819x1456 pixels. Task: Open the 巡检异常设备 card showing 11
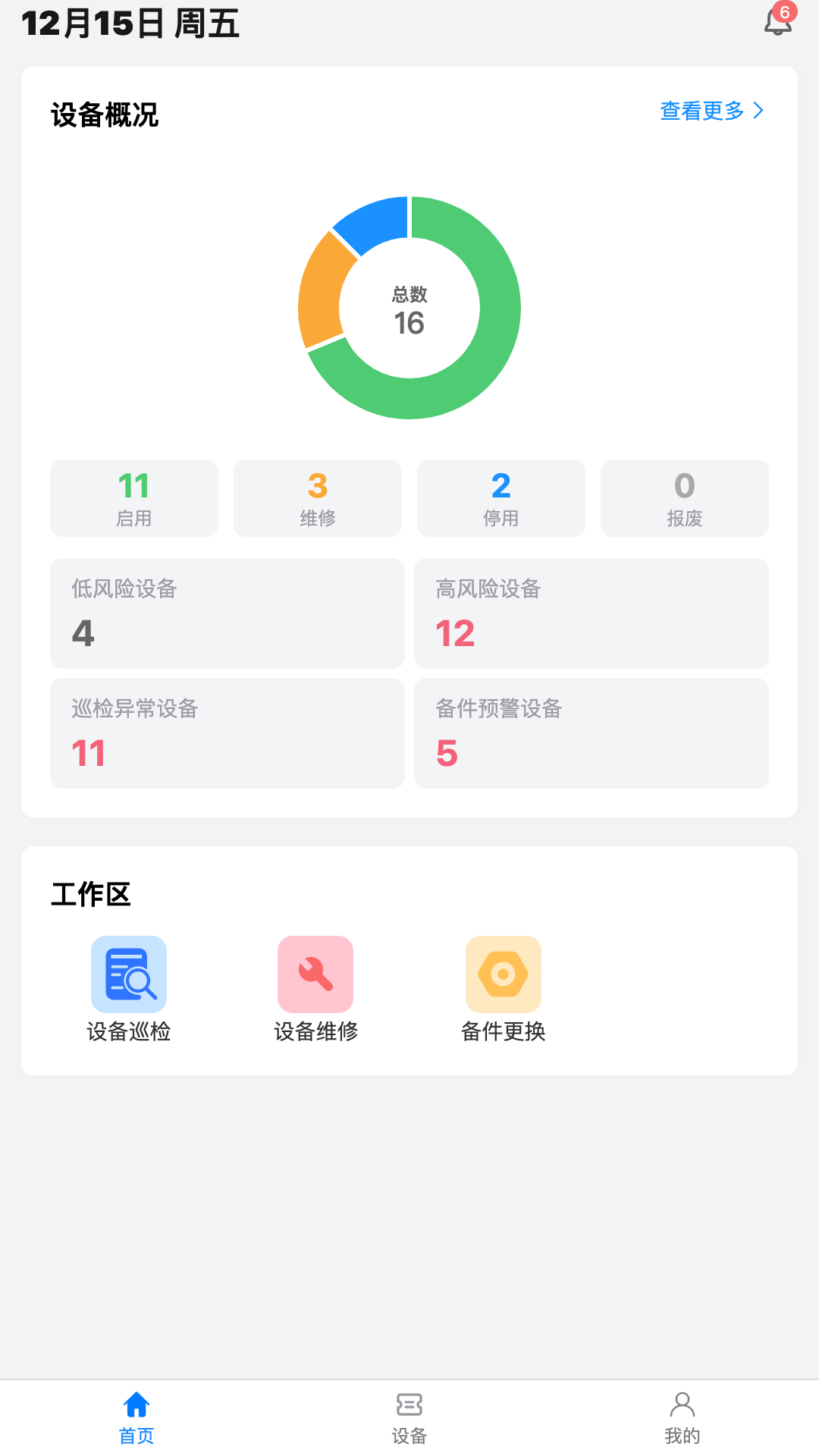[x=227, y=733]
